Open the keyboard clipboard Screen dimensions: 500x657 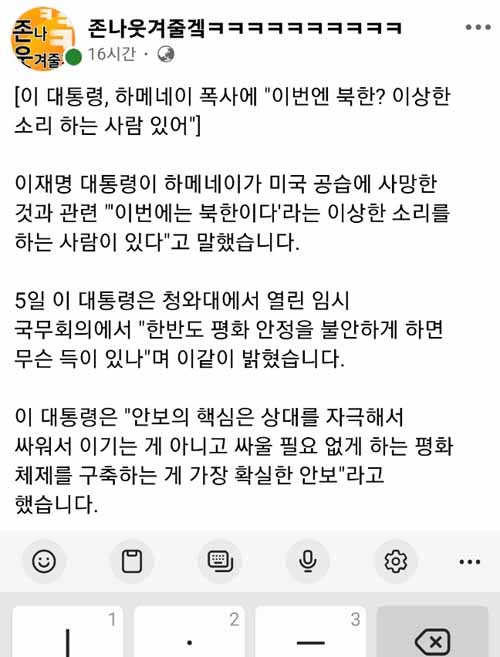(x=132, y=561)
